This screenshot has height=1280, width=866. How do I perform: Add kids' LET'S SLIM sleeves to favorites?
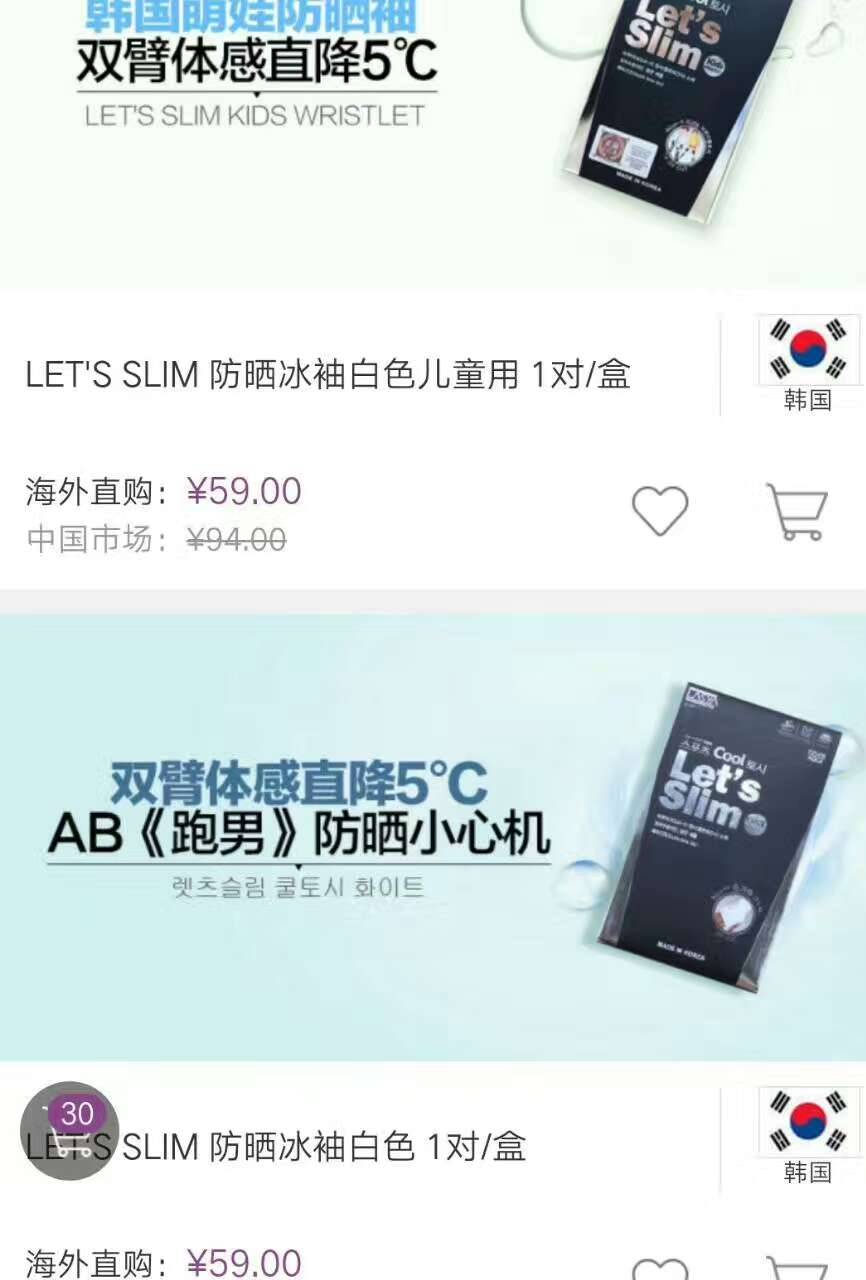(660, 511)
